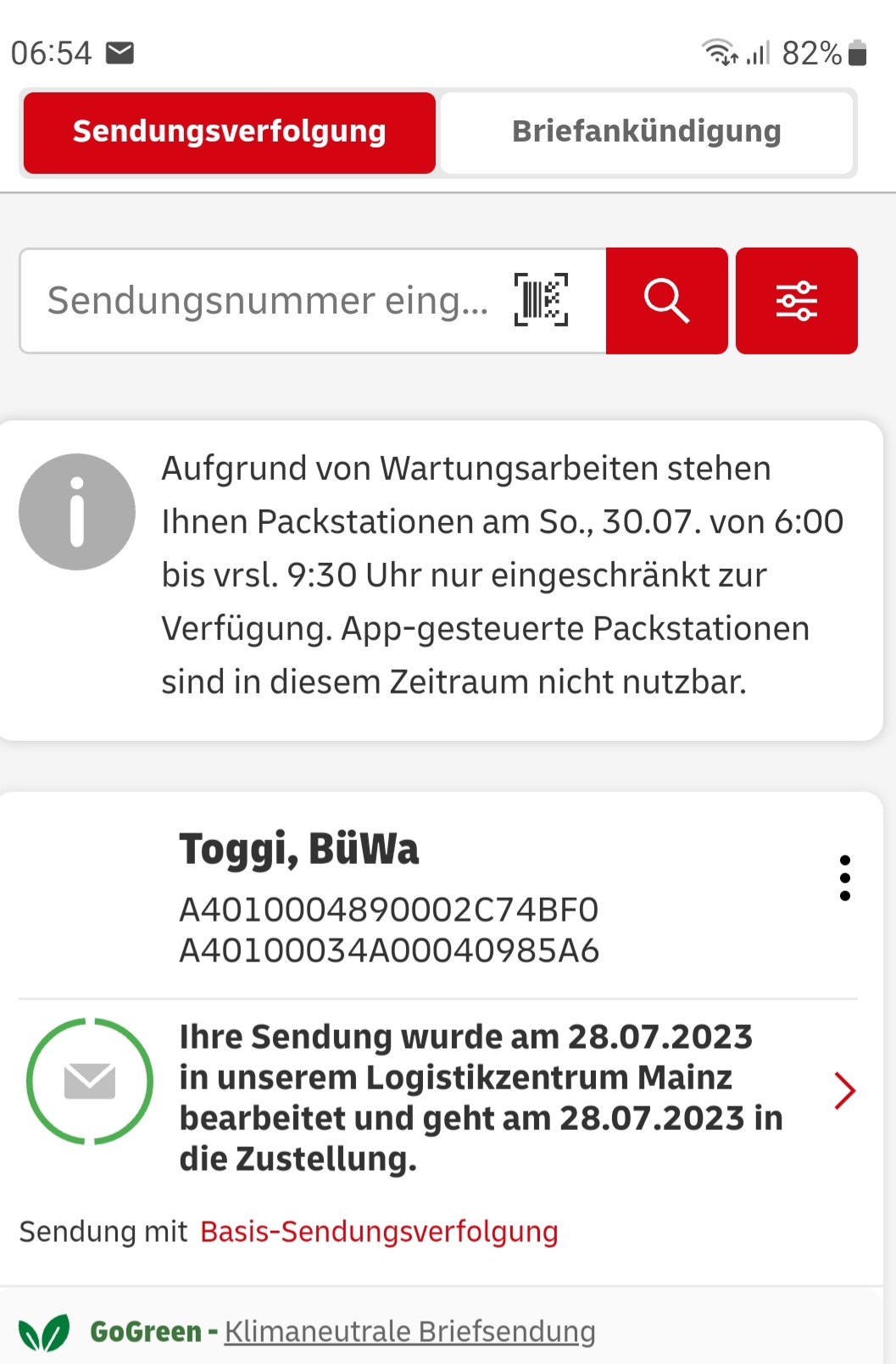
Task: Select the Sendungsverfolgung tab
Action: (x=229, y=132)
